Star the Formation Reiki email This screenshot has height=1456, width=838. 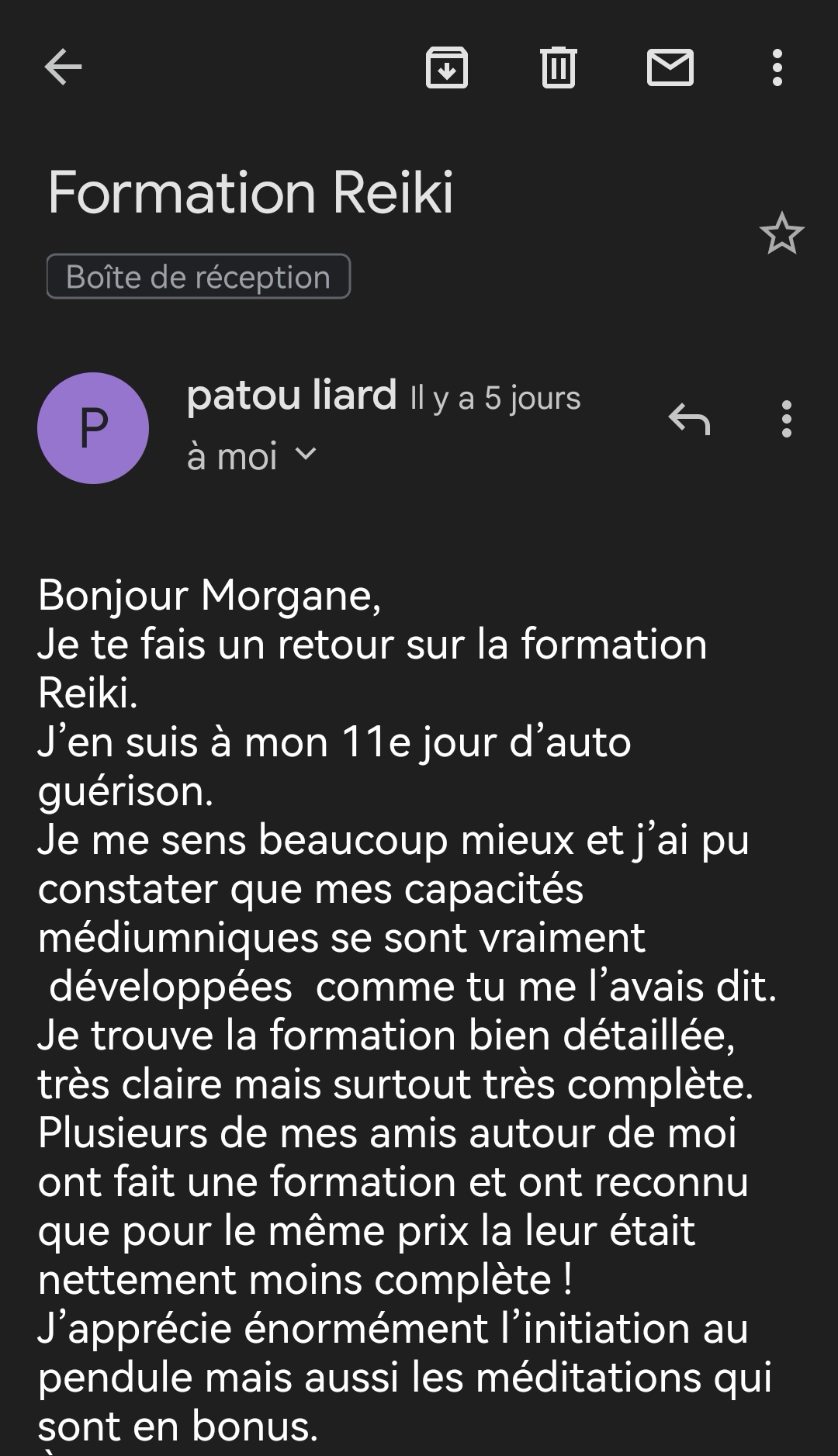pos(781,233)
